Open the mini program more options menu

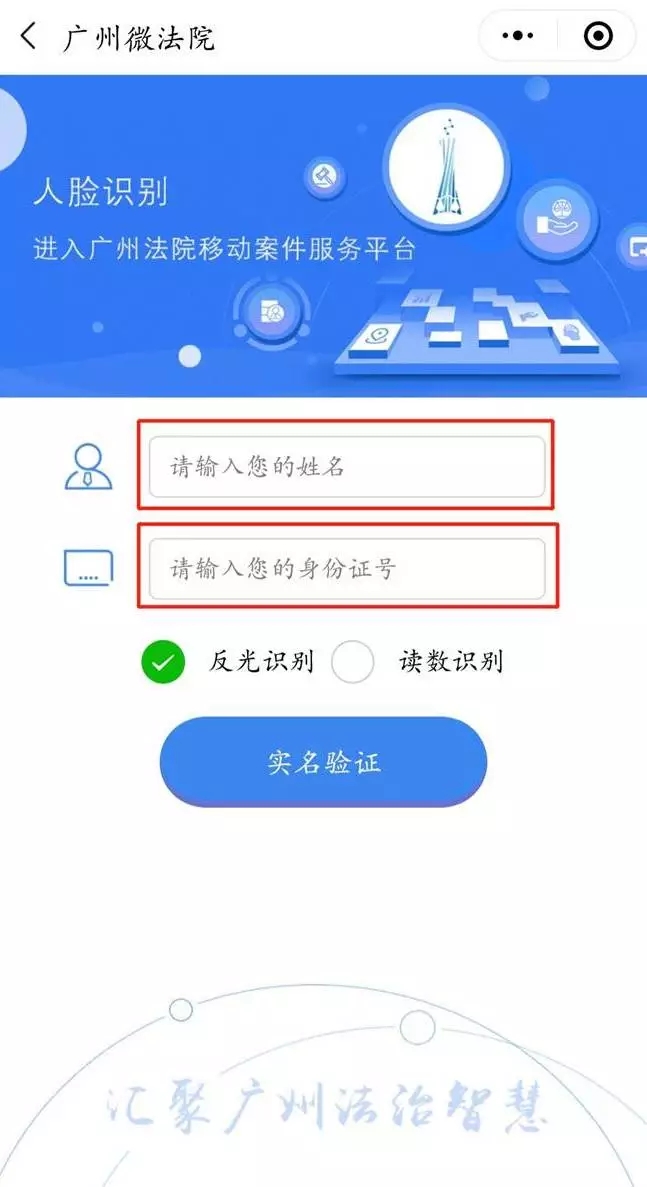517,37
